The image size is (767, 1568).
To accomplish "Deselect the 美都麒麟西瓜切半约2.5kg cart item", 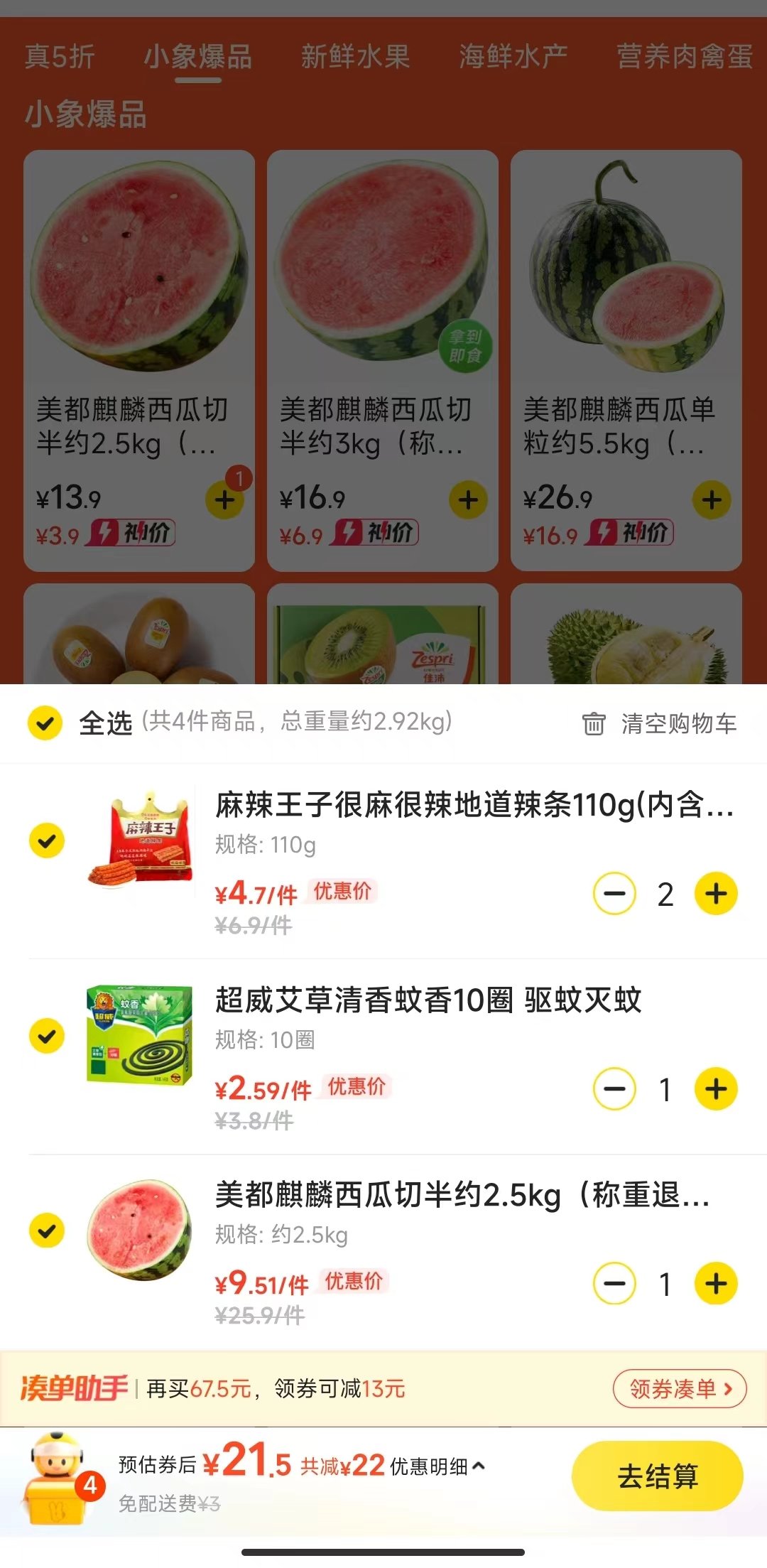I will [x=47, y=1231].
